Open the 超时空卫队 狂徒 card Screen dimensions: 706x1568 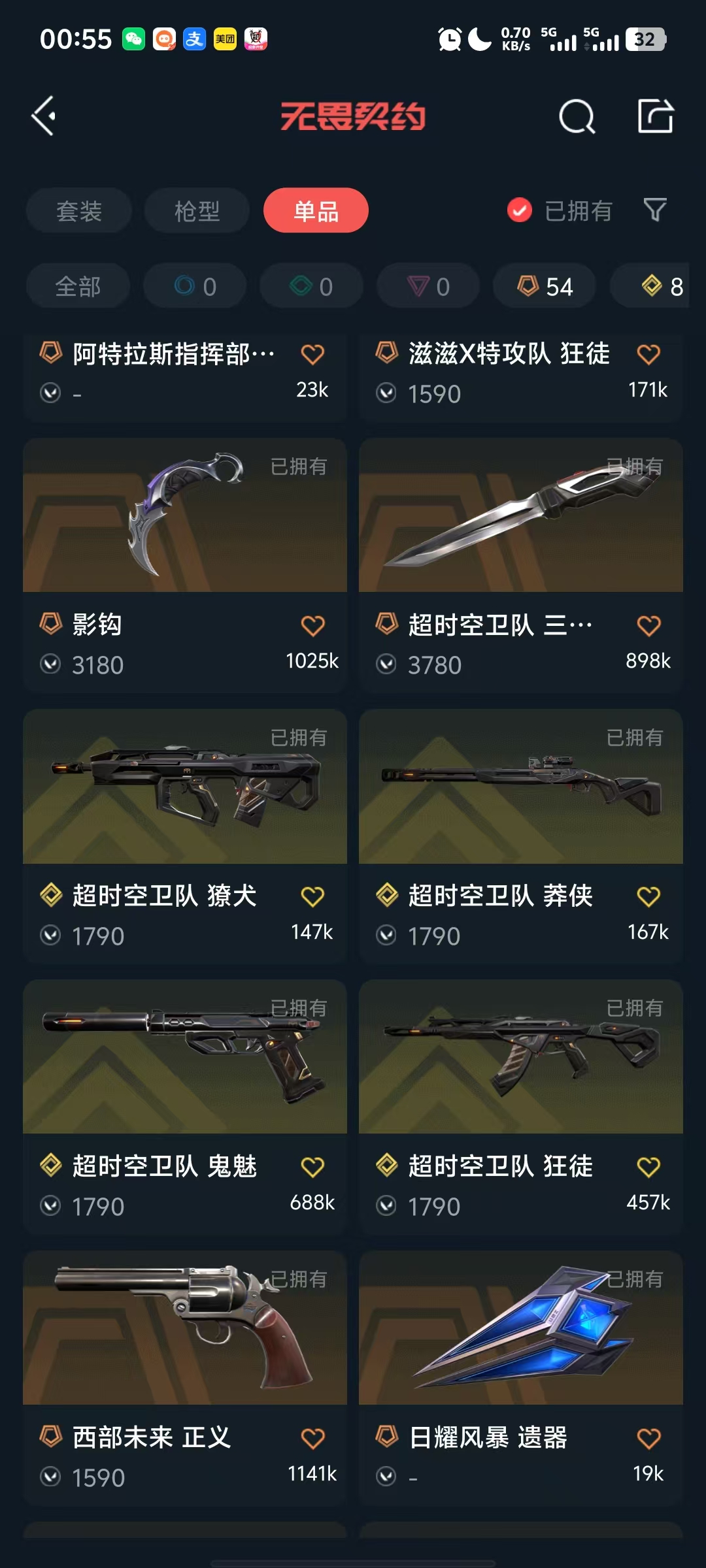[521, 1107]
